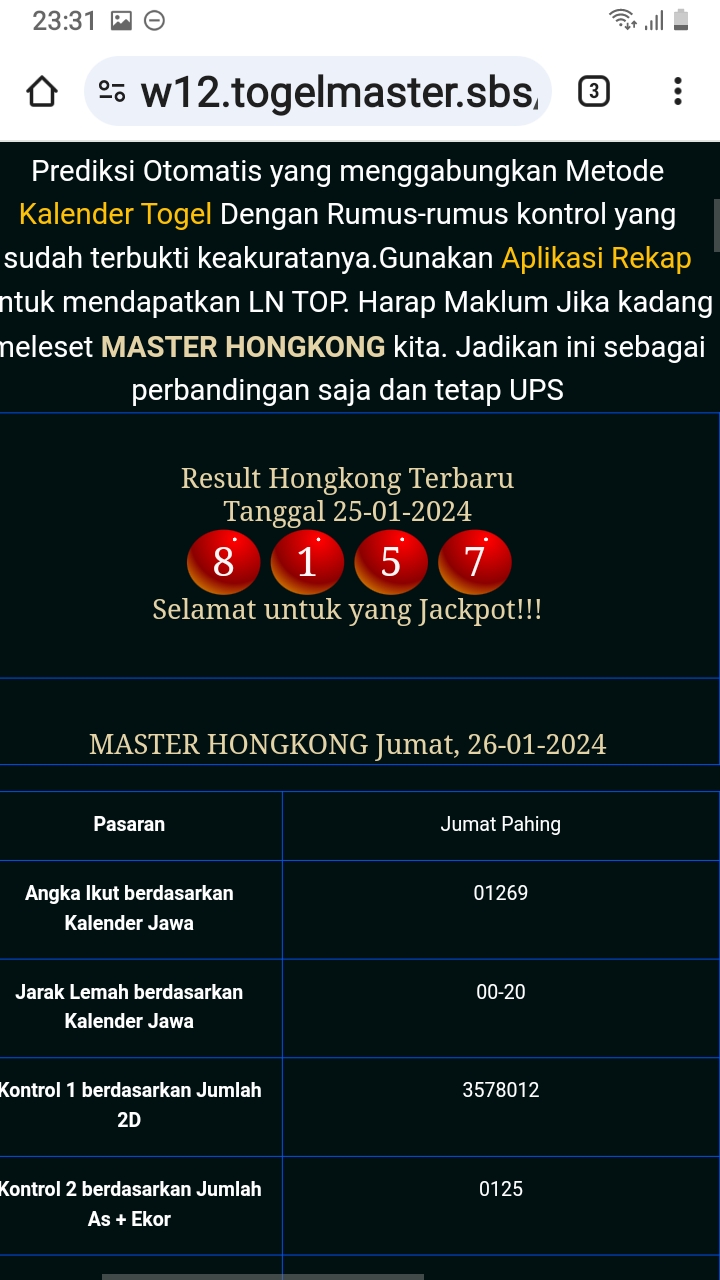Open the tab switcher showing 3 tabs
This screenshot has width=720, height=1280.
pos(594,92)
